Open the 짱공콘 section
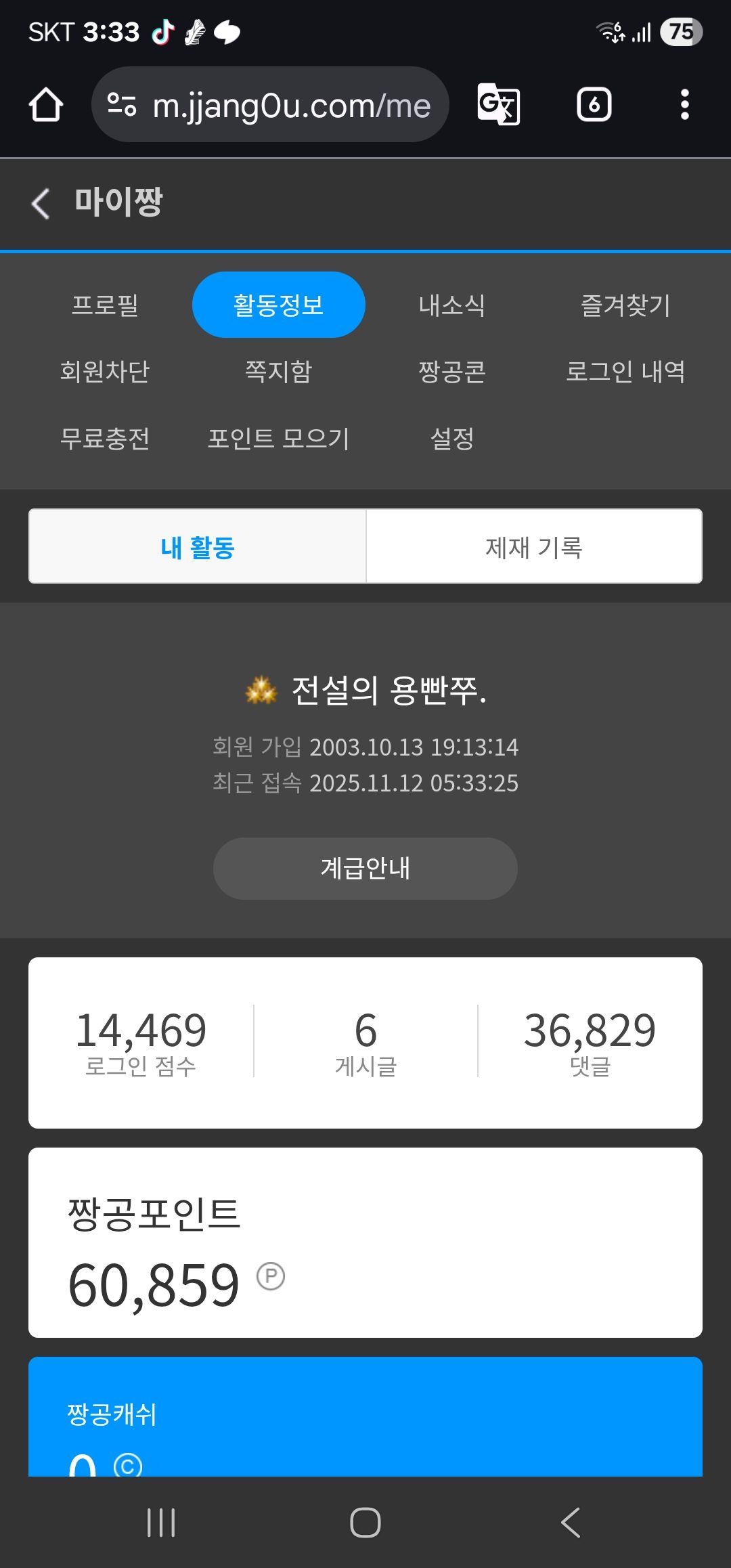Image resolution: width=731 pixels, height=1568 pixels. coord(451,371)
